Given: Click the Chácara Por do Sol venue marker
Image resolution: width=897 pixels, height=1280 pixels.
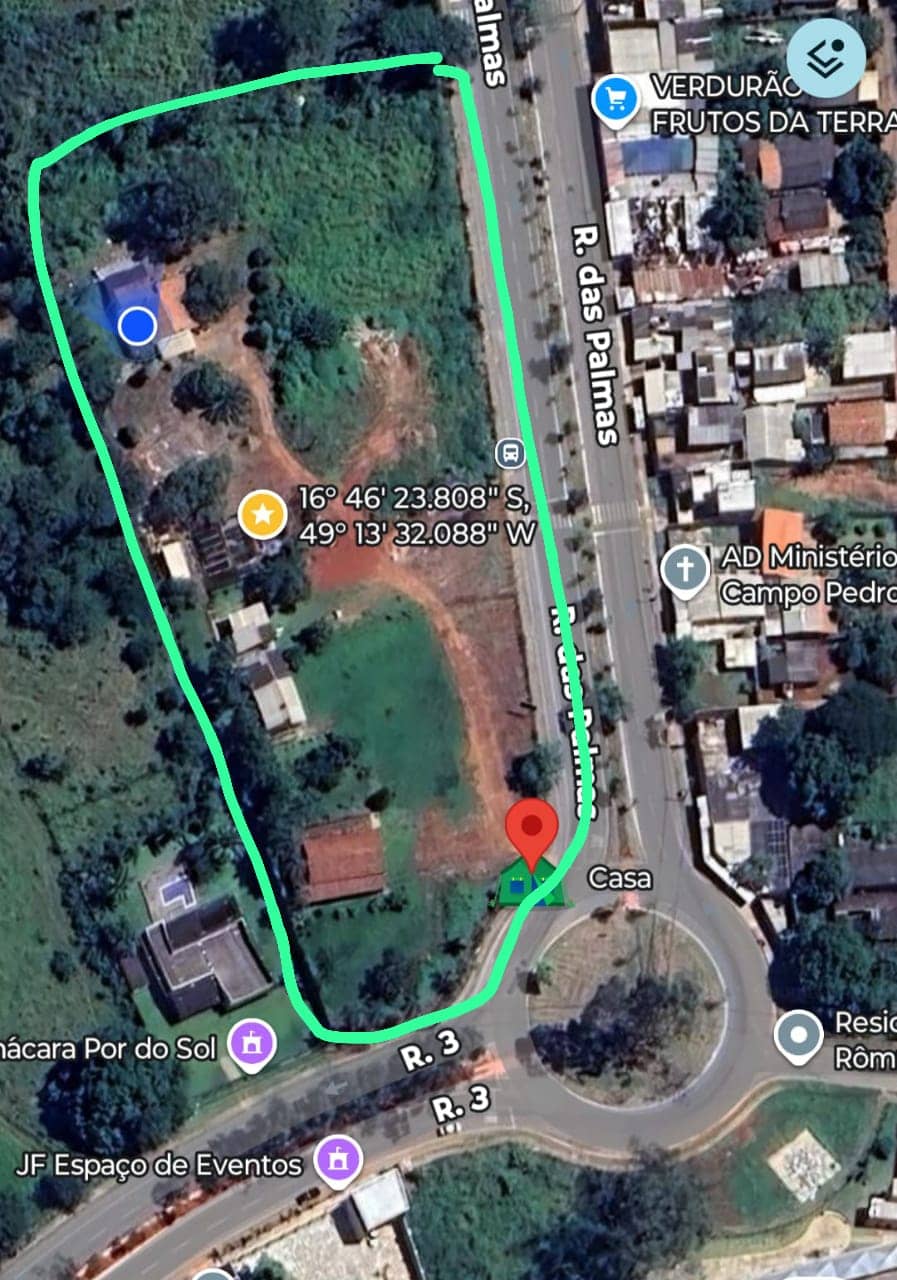Looking at the screenshot, I should (253, 1042).
